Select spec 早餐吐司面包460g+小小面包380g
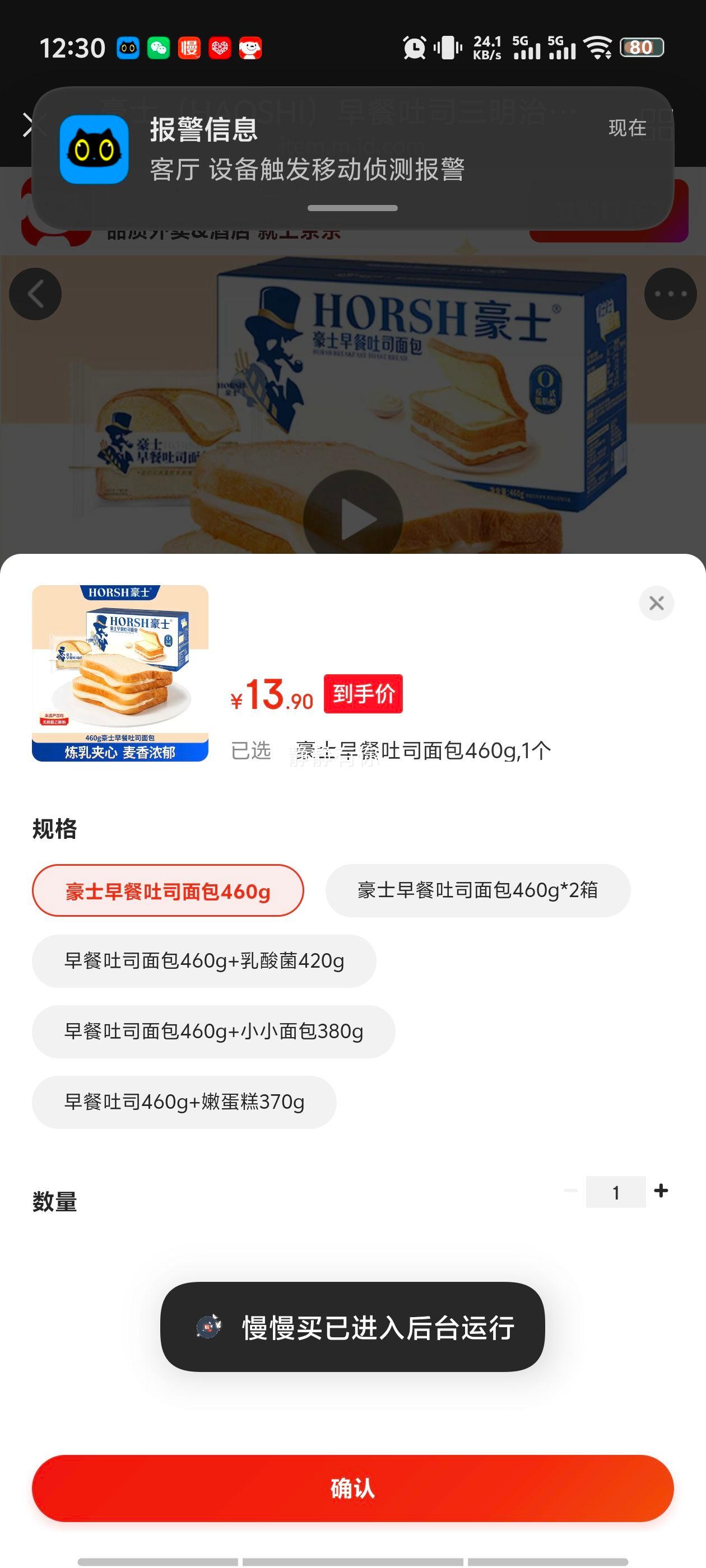706x1568 pixels. click(212, 1031)
